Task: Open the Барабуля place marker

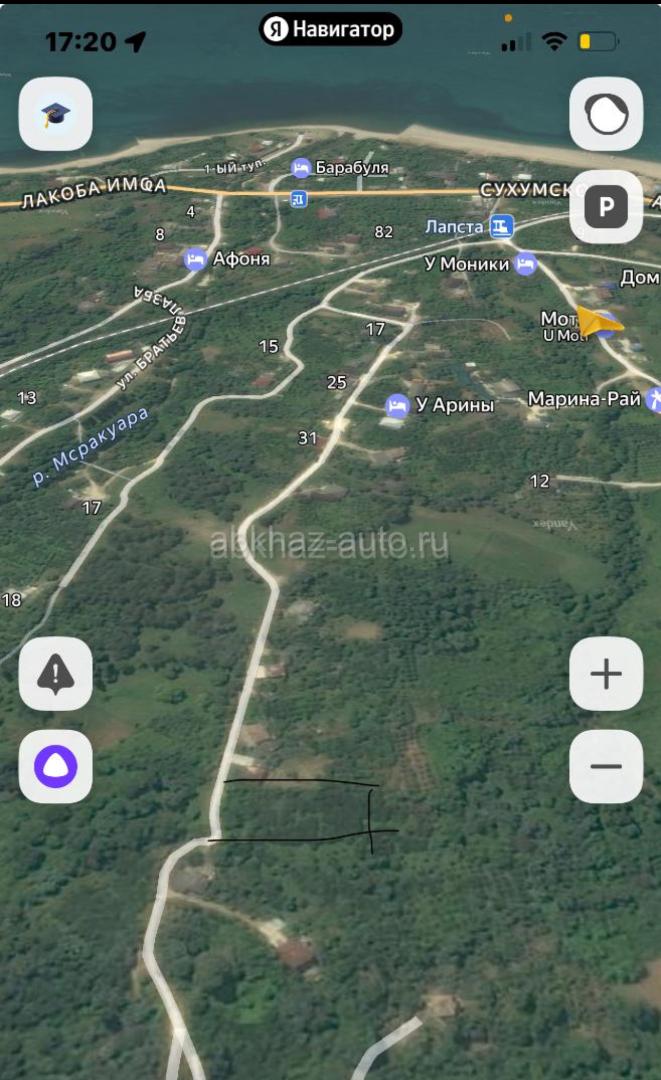Action: 300,168
